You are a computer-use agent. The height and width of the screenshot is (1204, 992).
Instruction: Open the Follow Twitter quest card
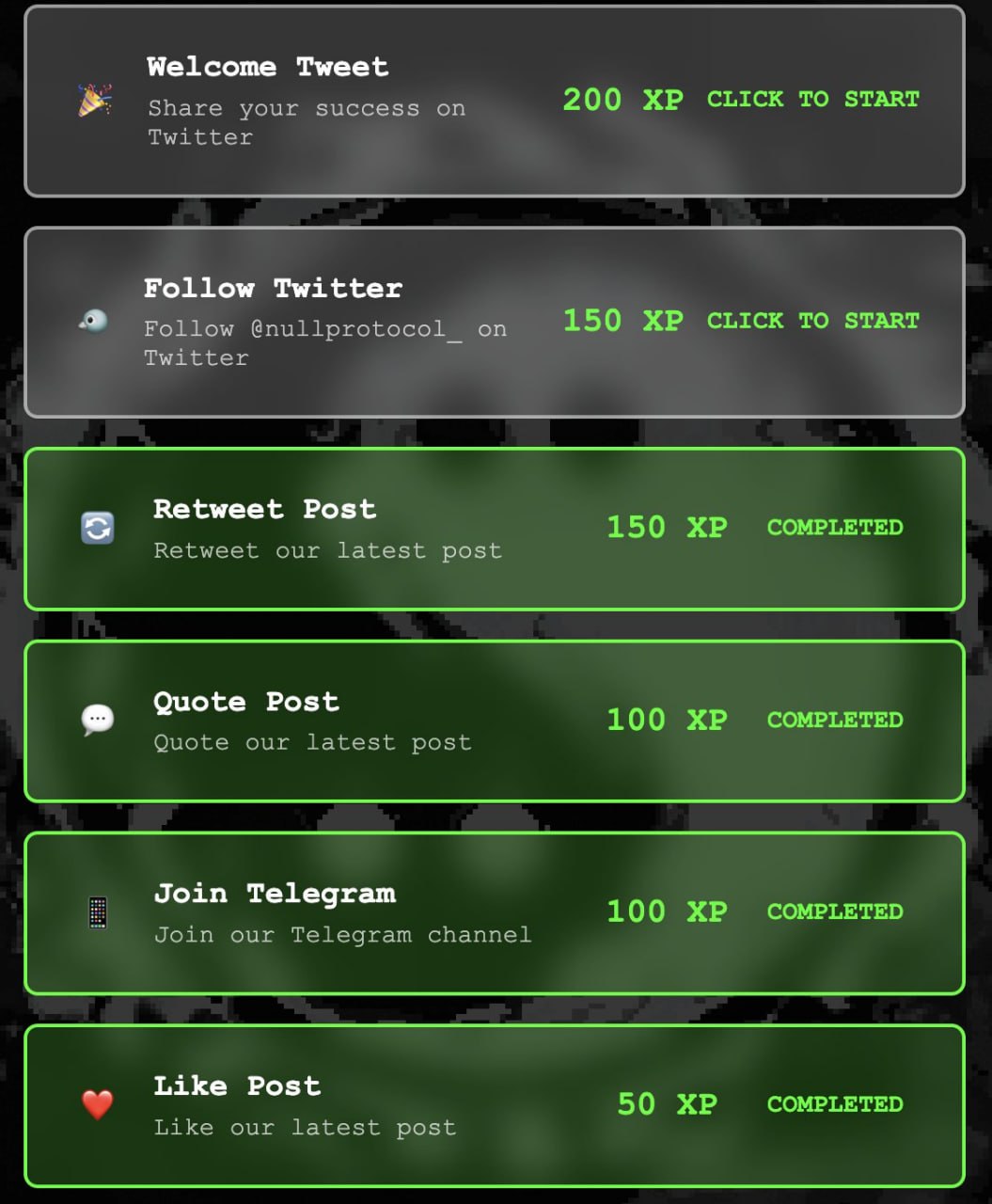(x=496, y=320)
